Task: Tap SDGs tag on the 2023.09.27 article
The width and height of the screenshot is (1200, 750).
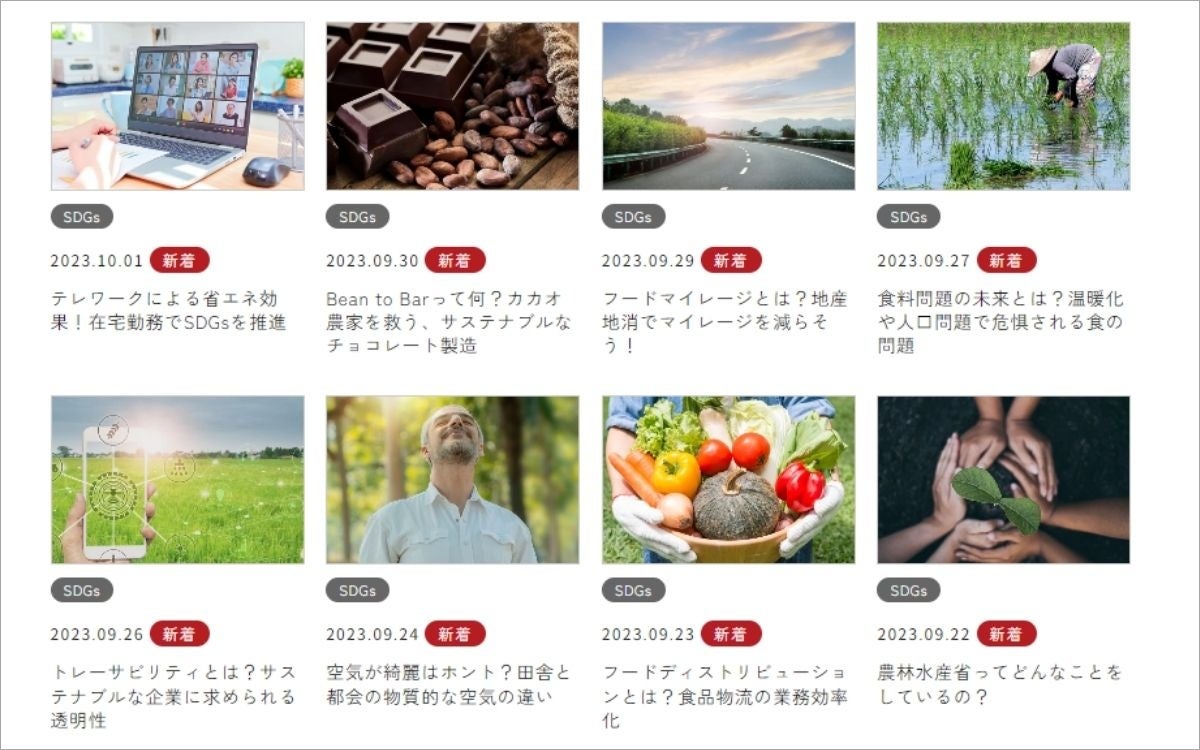Action: coord(908,217)
